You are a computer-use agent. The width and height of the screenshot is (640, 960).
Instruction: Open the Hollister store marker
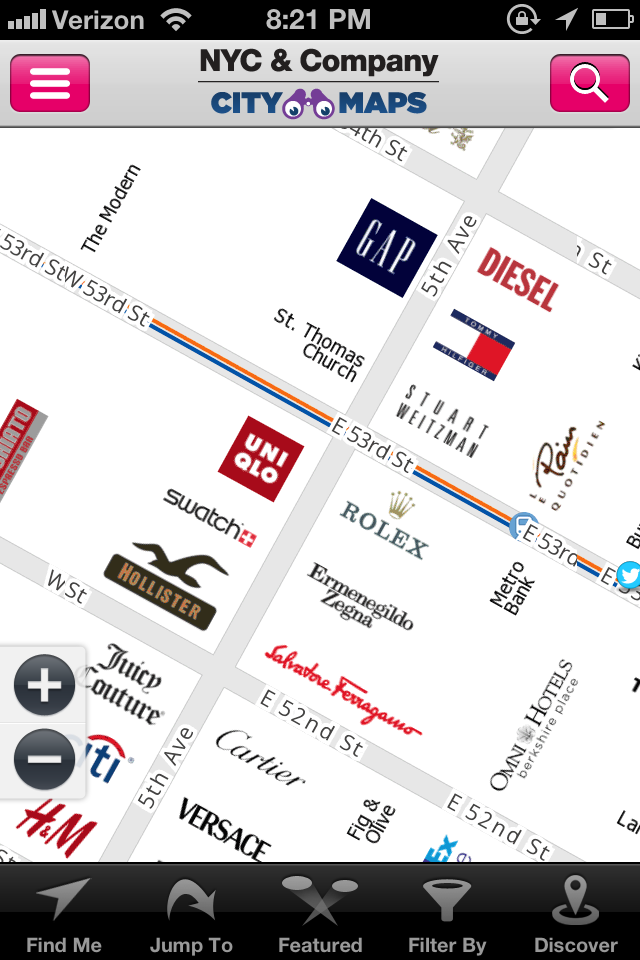point(167,586)
